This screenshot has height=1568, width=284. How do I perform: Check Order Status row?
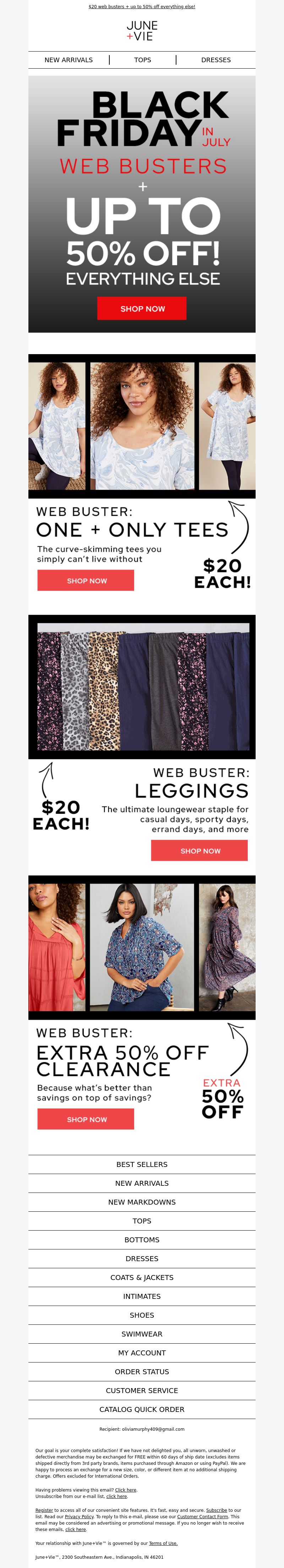coord(142,1371)
